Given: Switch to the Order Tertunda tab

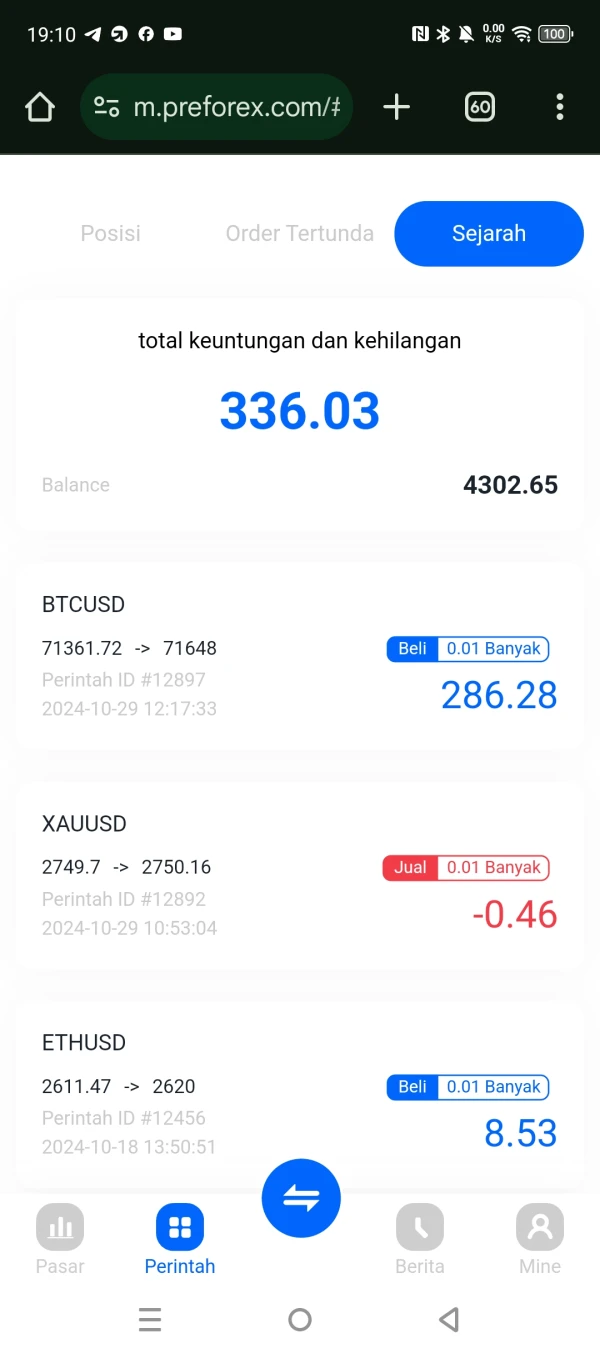Looking at the screenshot, I should (299, 234).
